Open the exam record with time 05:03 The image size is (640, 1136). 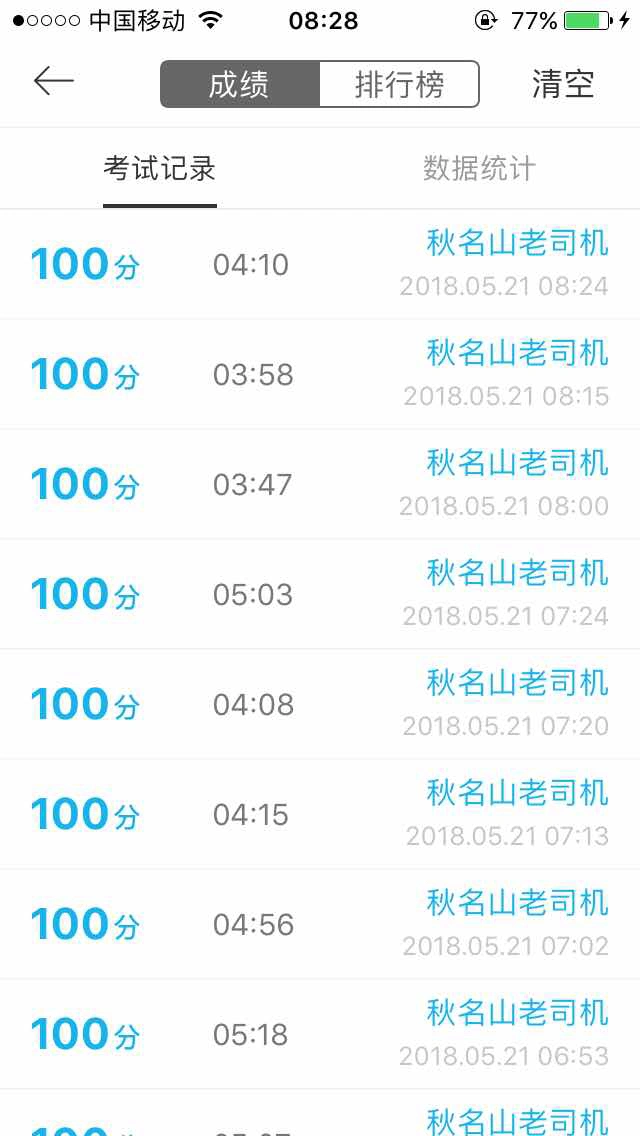pyautogui.click(x=320, y=595)
